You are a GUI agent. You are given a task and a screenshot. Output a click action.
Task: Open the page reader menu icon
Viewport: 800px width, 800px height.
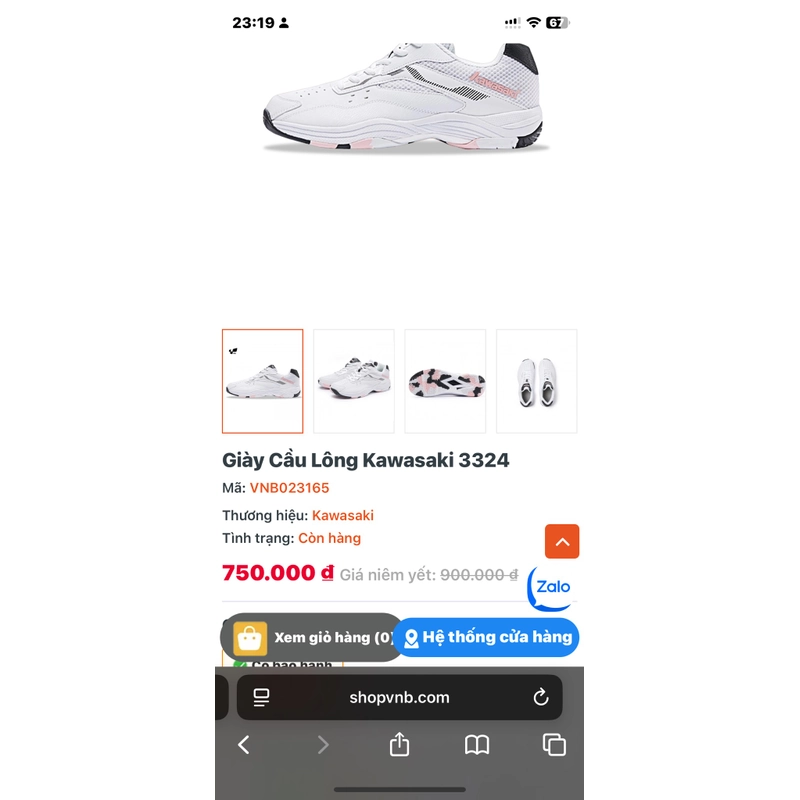pyautogui.click(x=261, y=697)
